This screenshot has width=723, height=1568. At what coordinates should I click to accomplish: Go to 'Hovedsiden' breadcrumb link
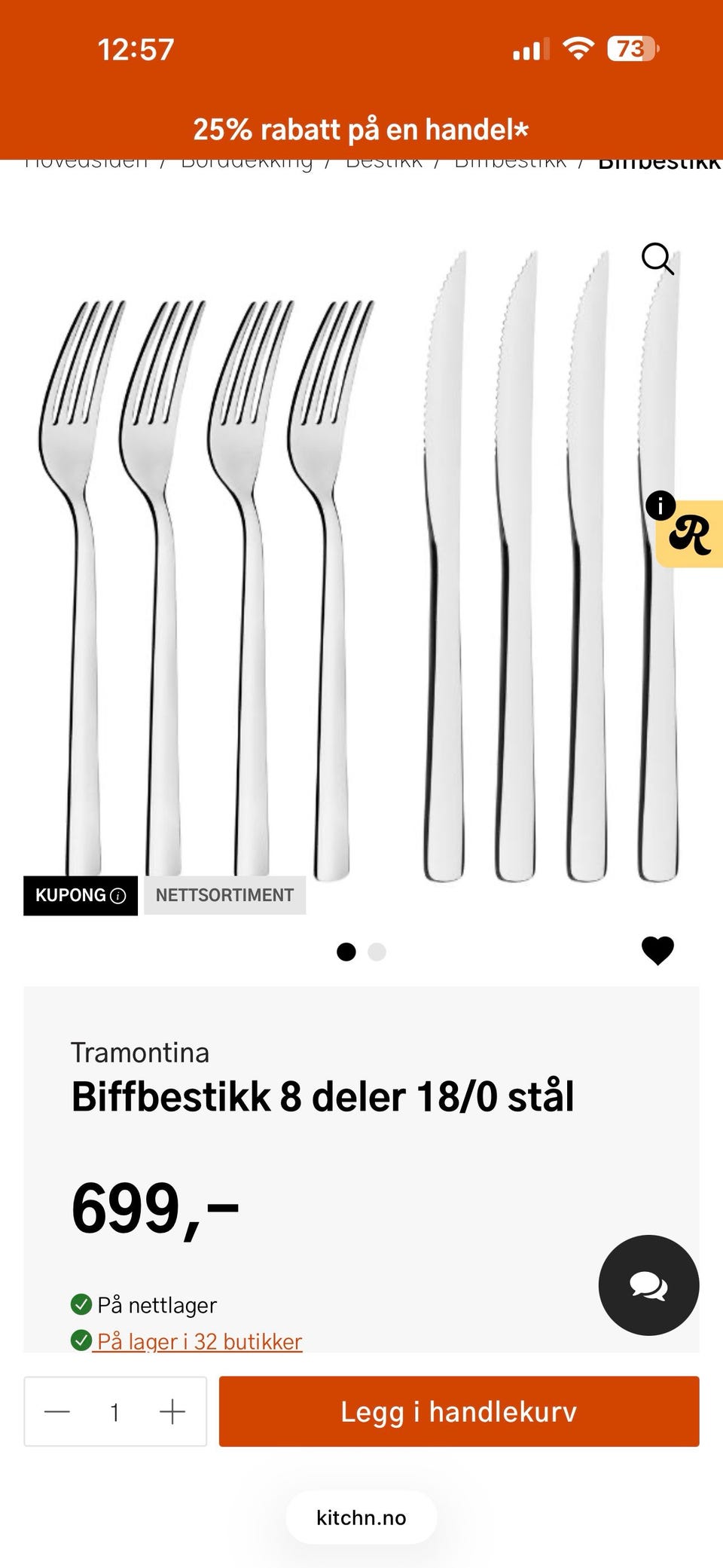coord(87,160)
